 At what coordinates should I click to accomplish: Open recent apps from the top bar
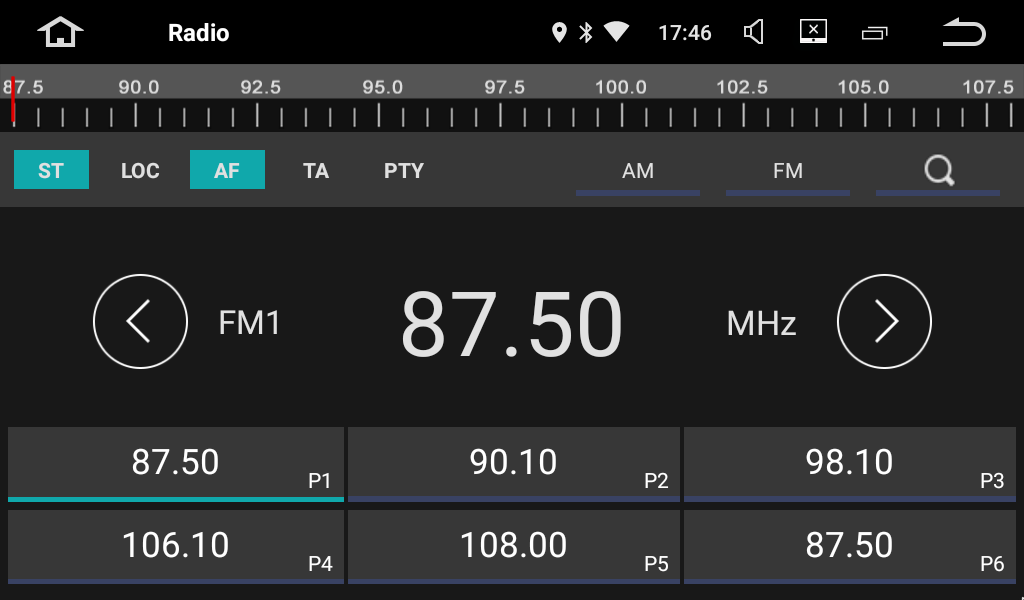(874, 33)
